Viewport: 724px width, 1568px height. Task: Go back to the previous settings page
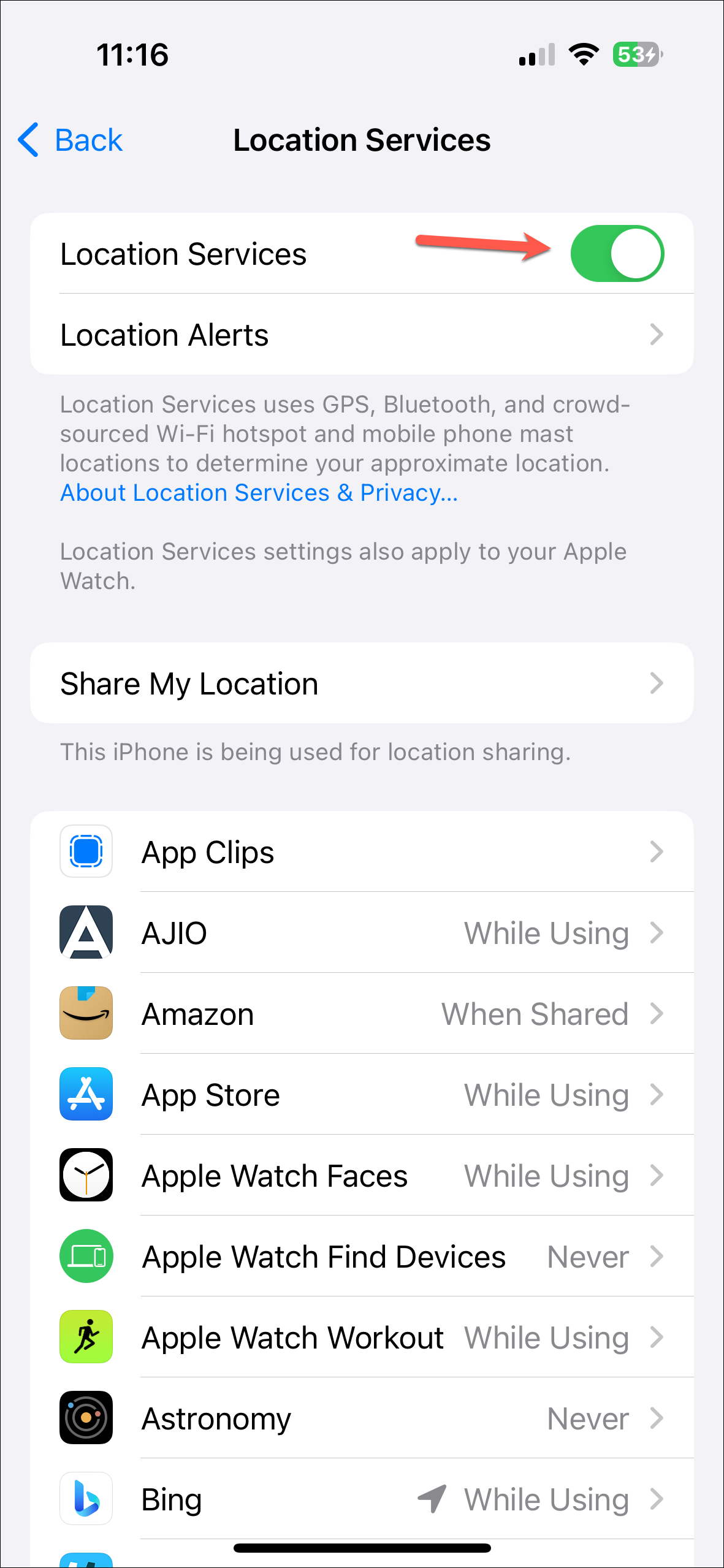pos(70,140)
